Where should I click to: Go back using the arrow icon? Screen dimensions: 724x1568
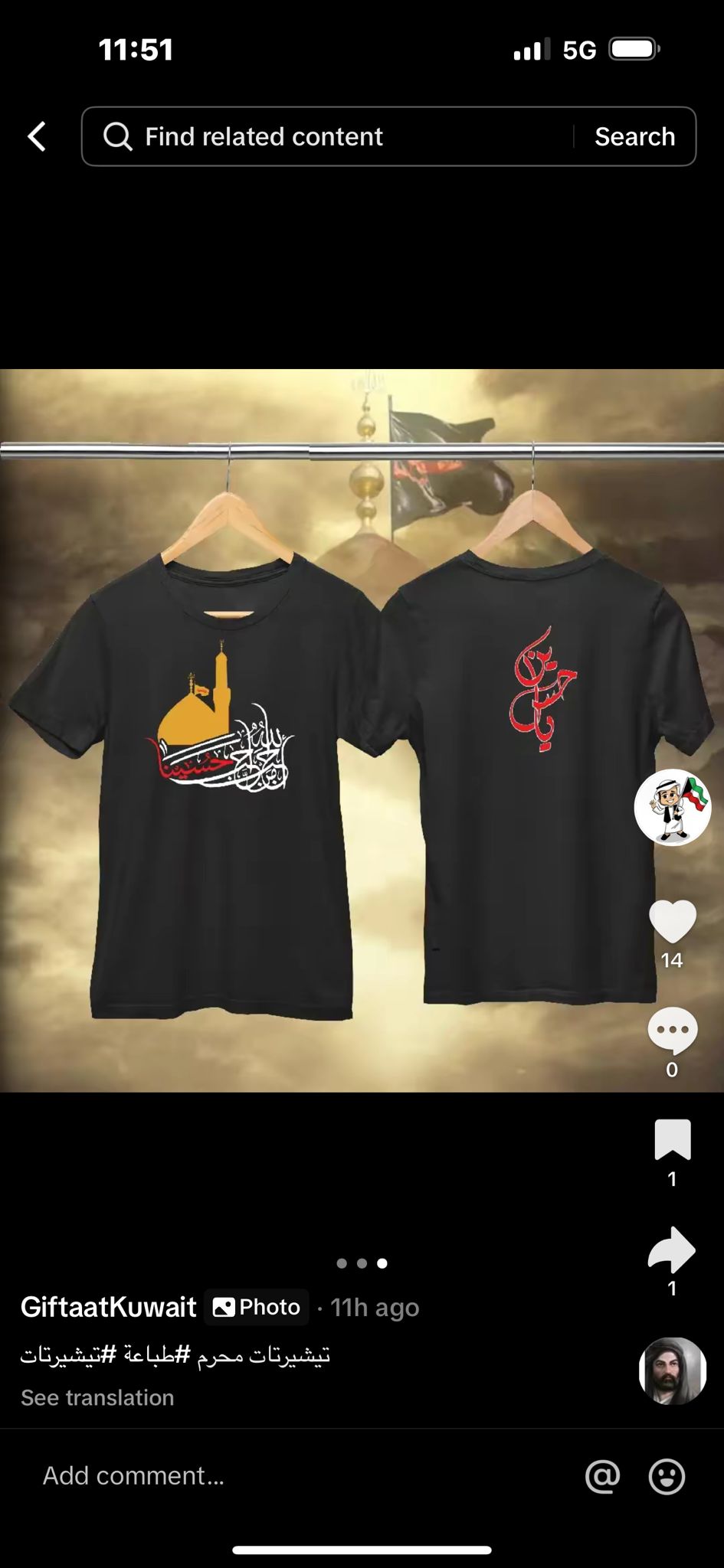click(37, 137)
